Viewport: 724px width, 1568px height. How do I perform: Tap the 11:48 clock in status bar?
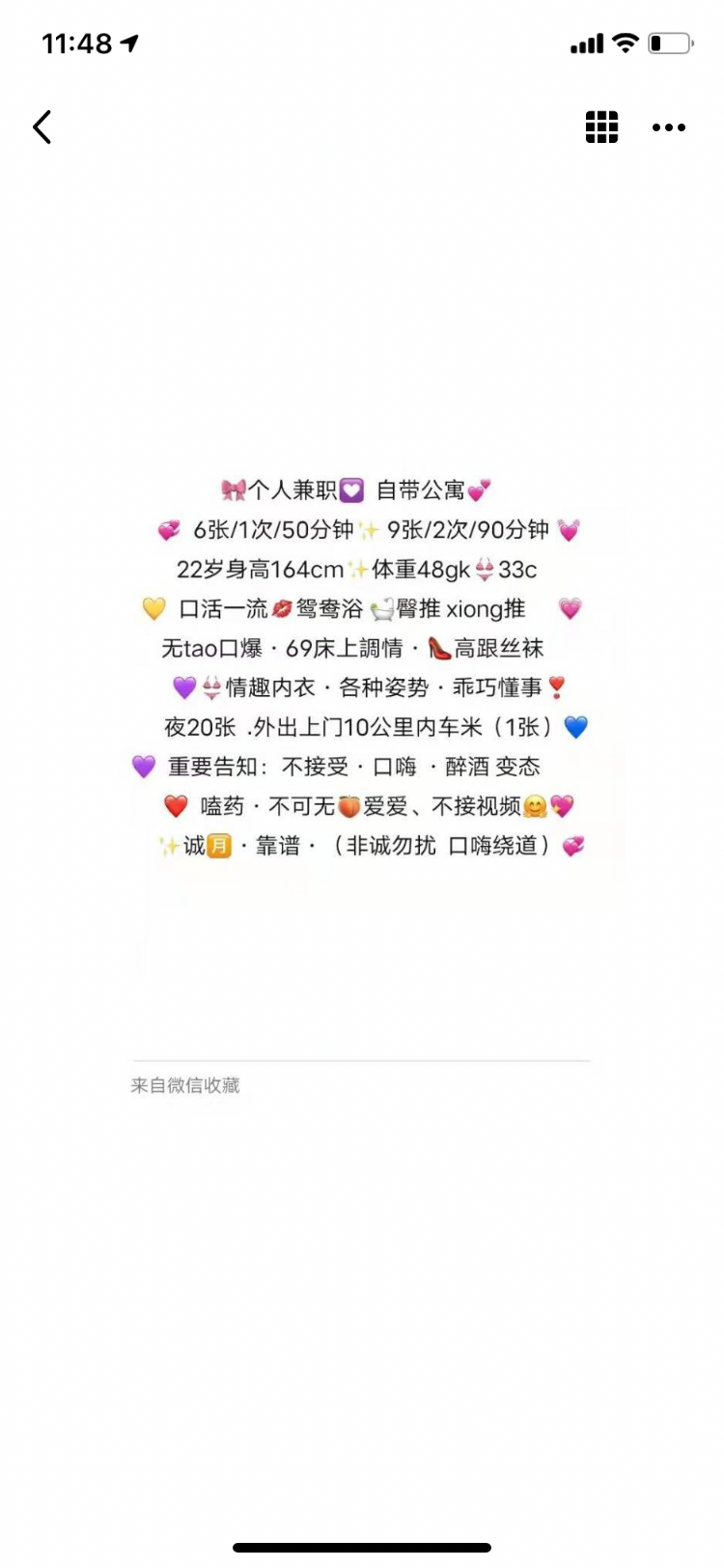click(x=78, y=43)
